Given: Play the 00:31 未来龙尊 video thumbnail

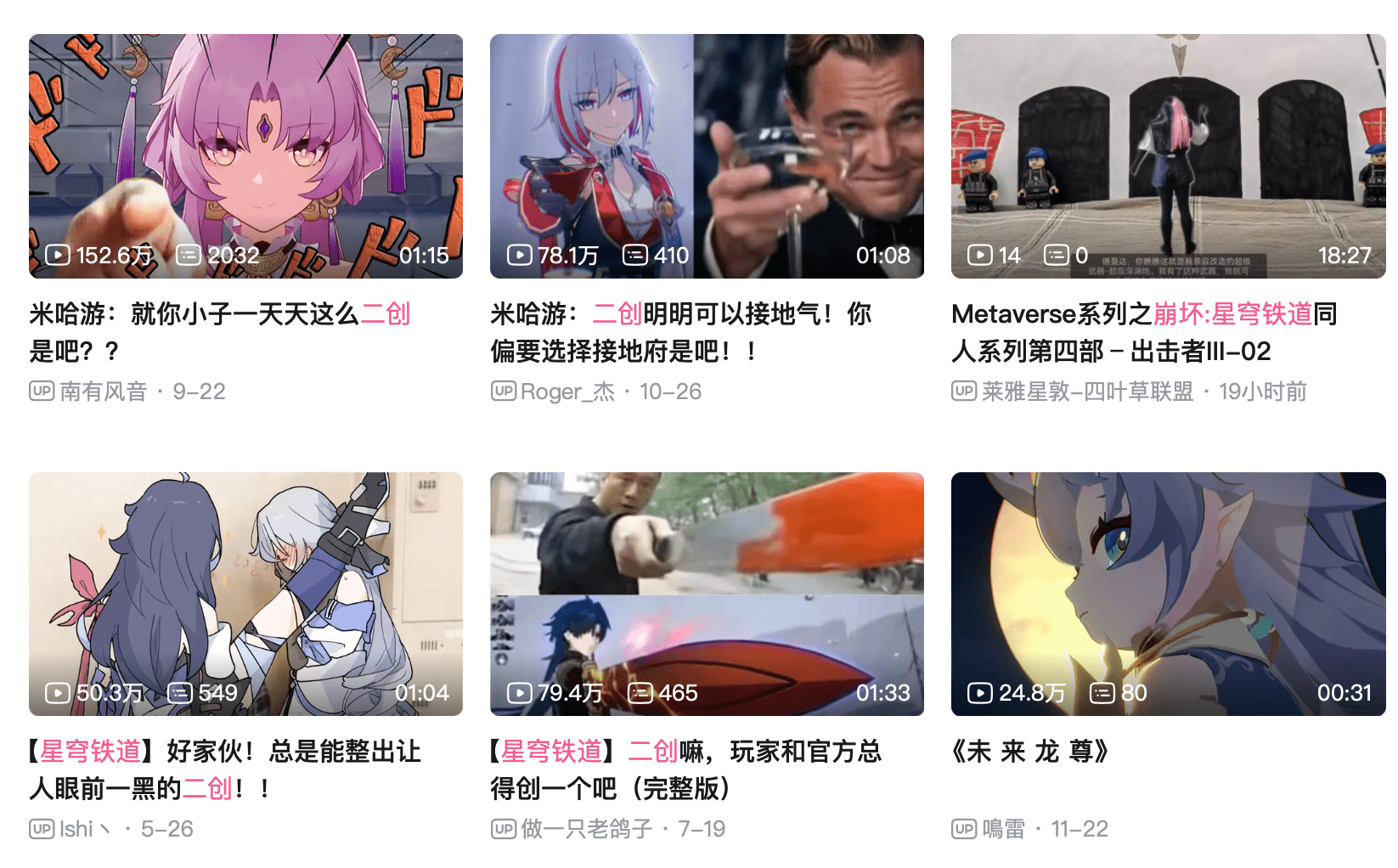Looking at the screenshot, I should click(1168, 594).
